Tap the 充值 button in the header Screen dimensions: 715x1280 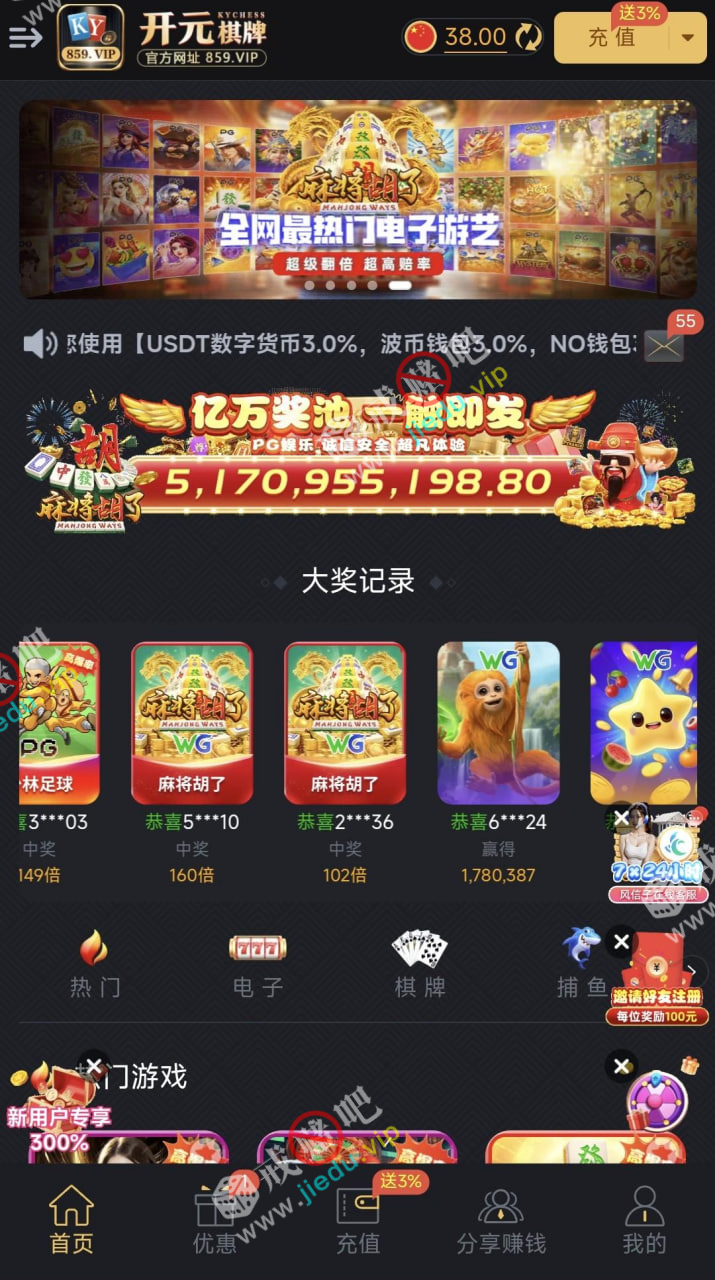[612, 38]
